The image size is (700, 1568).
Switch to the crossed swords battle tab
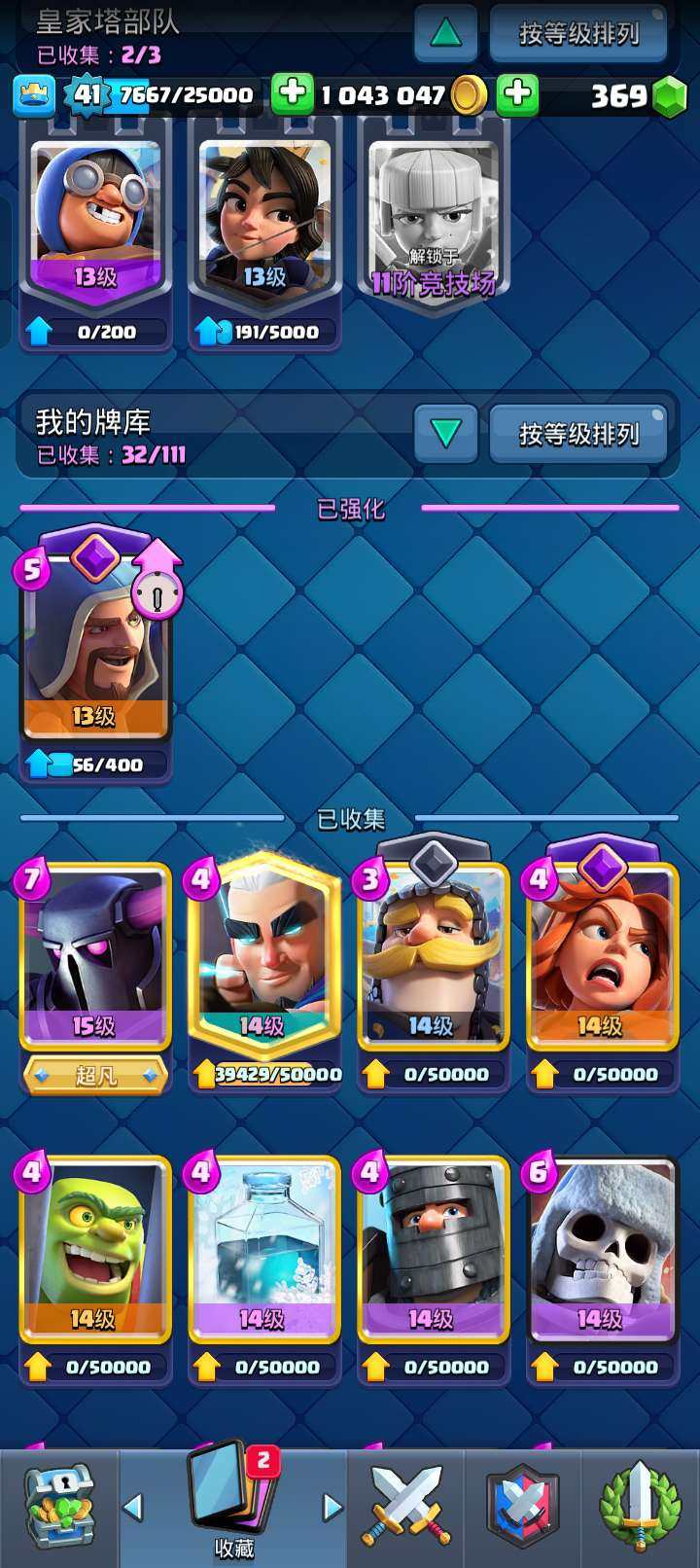click(405, 1508)
